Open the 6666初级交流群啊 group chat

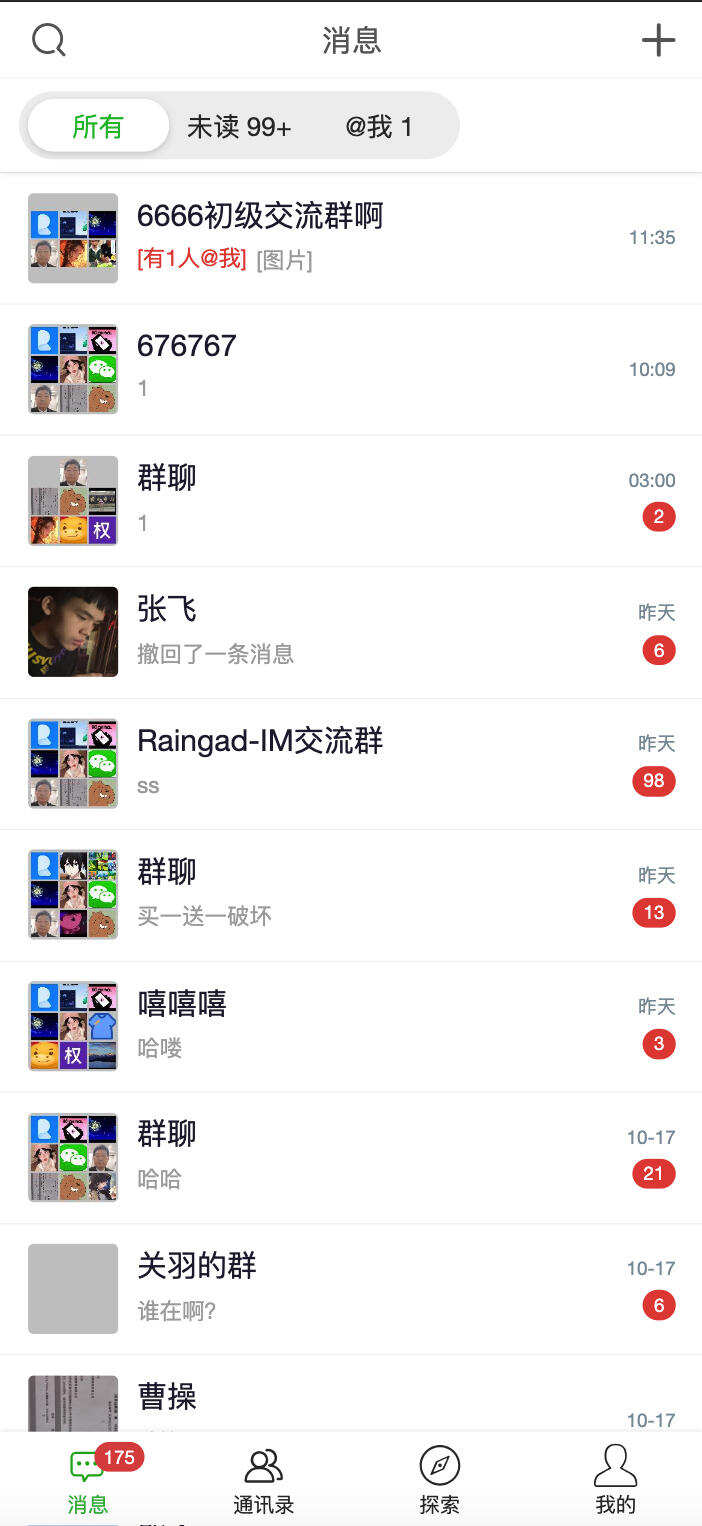pos(350,238)
